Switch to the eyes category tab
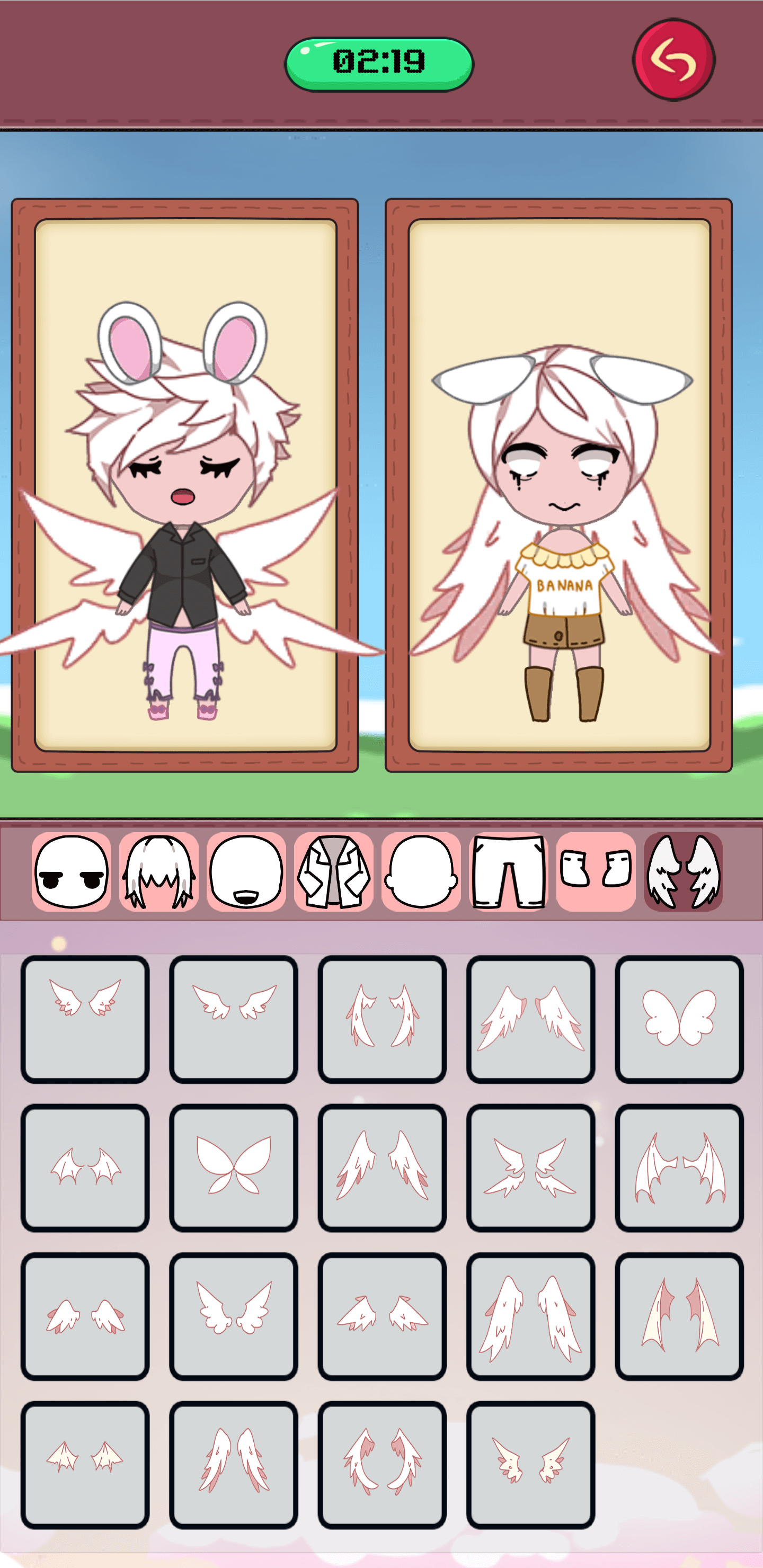 click(71, 871)
